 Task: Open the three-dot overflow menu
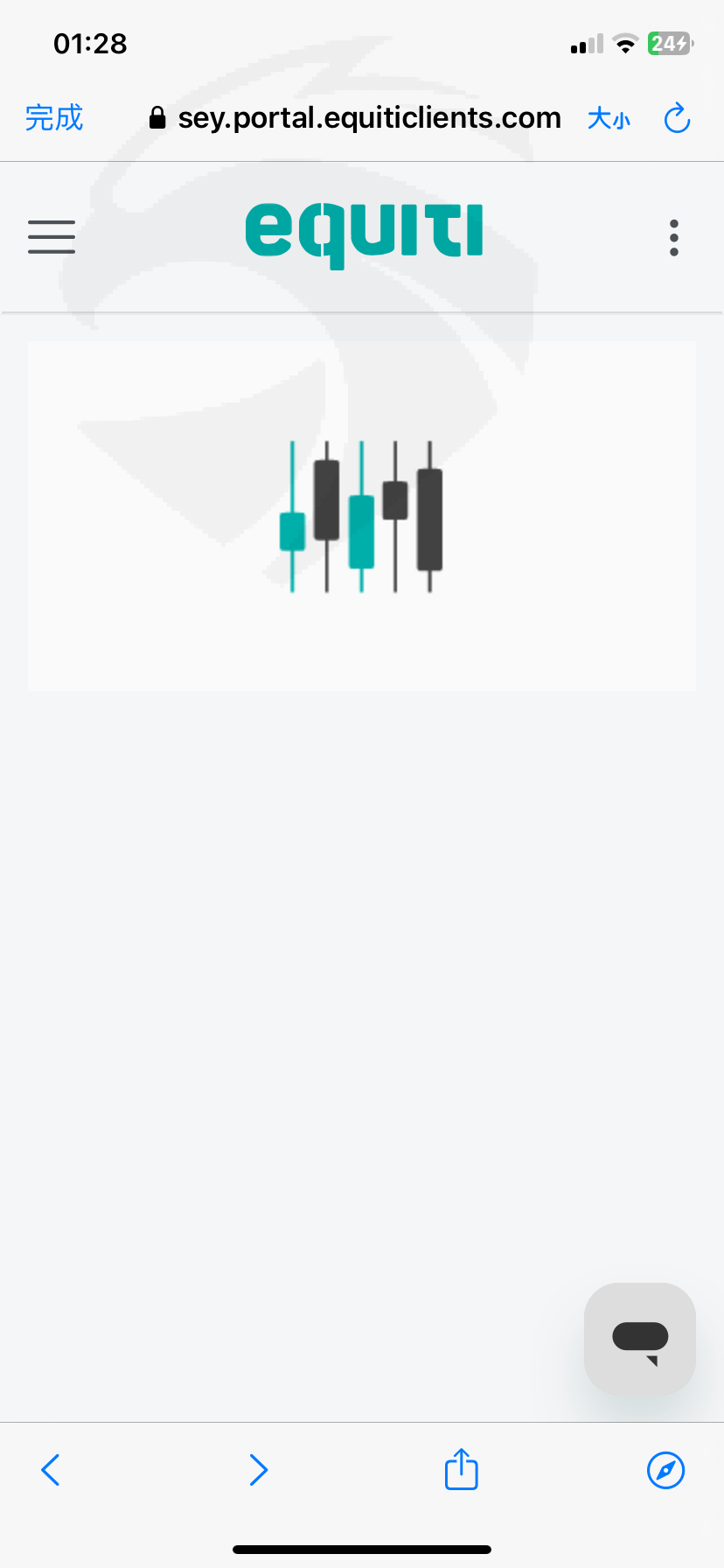(x=673, y=238)
